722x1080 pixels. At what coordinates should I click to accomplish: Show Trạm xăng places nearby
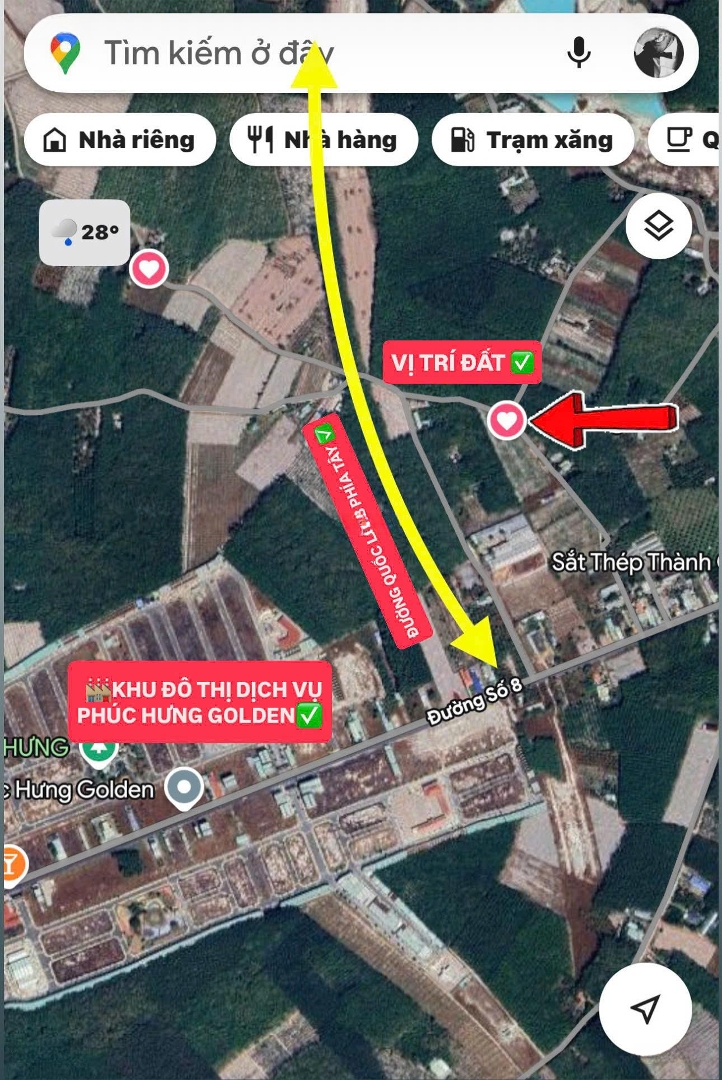tap(532, 140)
